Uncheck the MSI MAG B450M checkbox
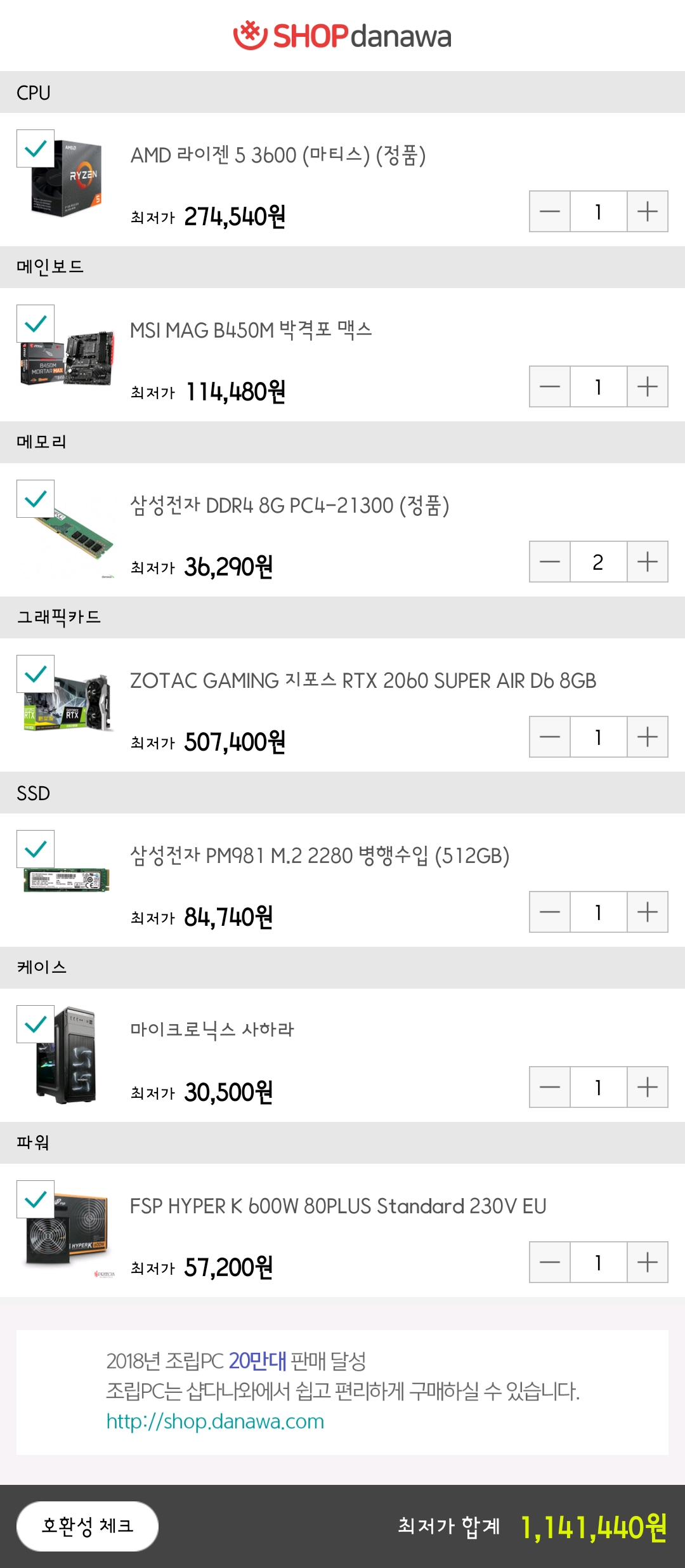This screenshot has width=685, height=1568. 36,324
